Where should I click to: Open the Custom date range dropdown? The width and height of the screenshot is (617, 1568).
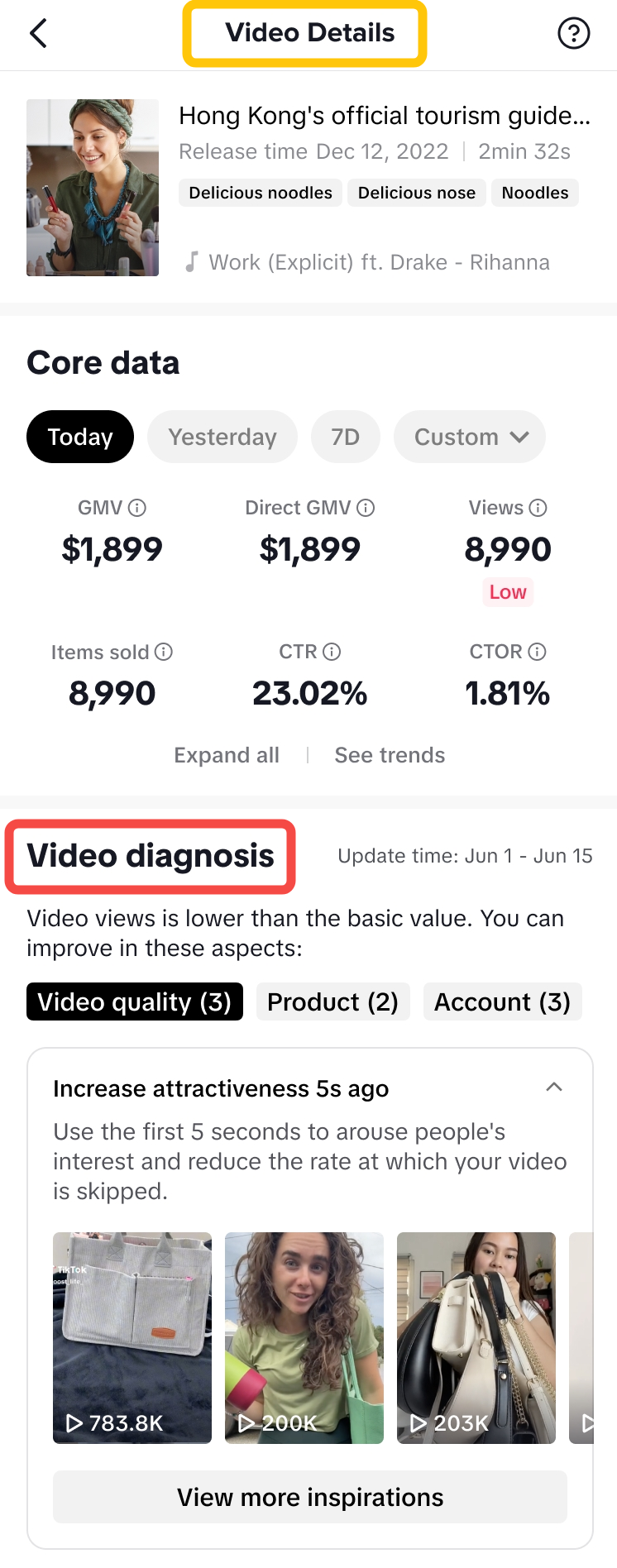pyautogui.click(x=470, y=437)
